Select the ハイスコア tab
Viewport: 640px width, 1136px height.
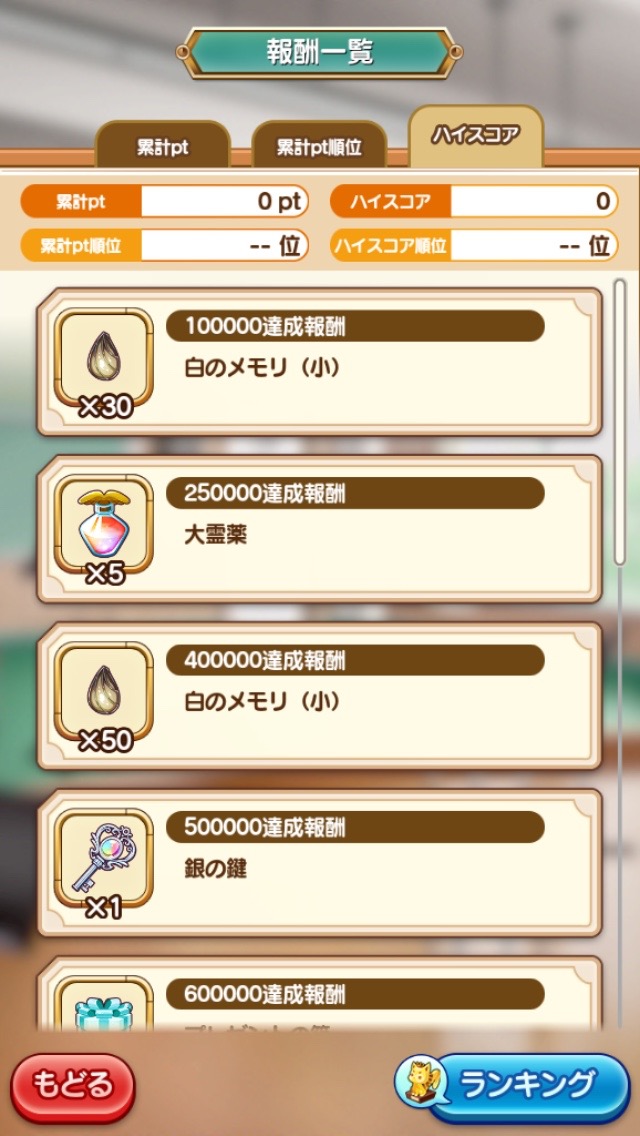[475, 136]
